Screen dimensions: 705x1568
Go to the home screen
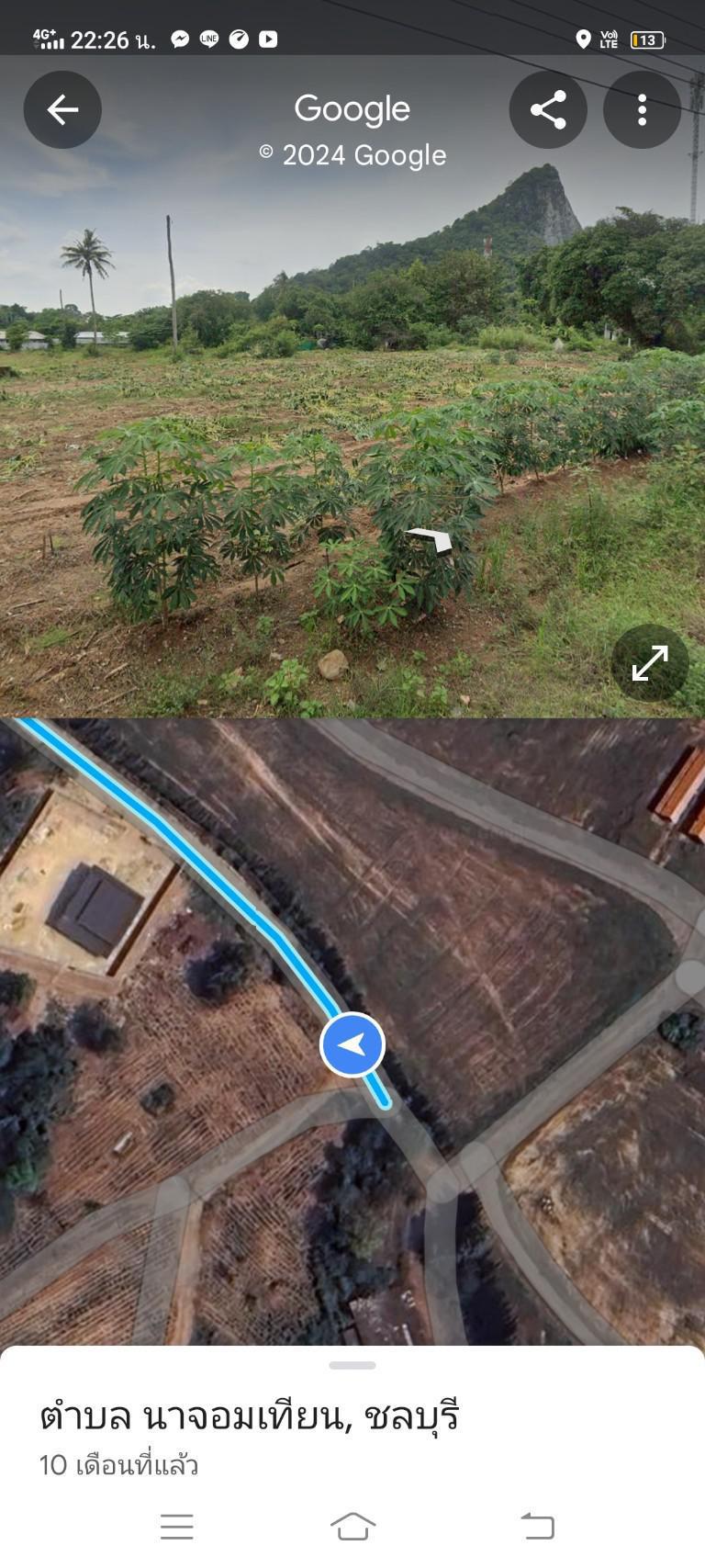tap(352, 1527)
